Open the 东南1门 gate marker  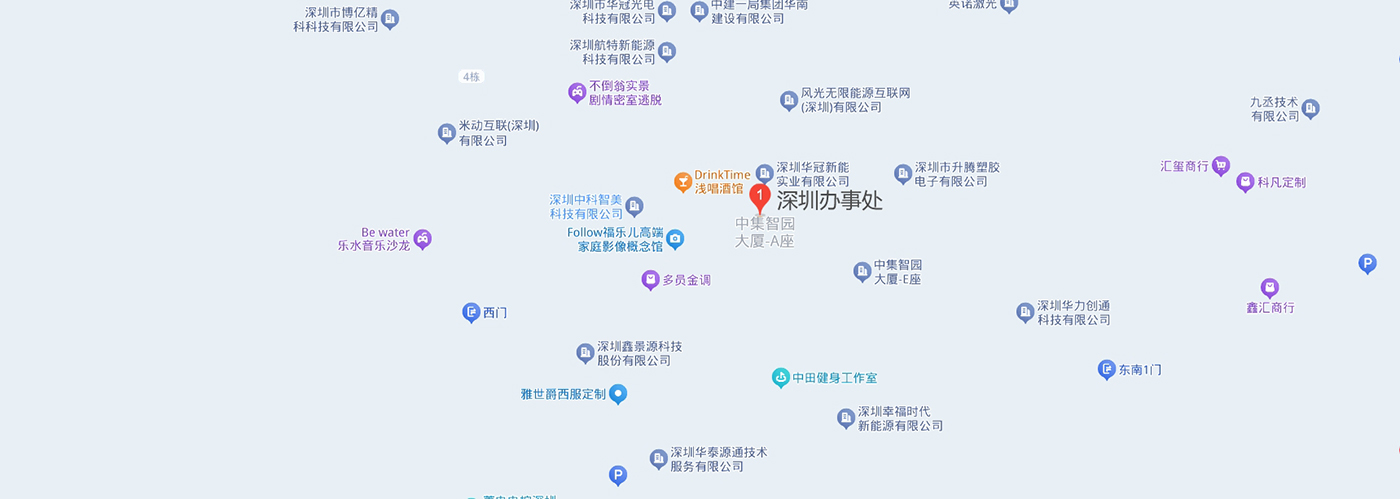click(1106, 369)
